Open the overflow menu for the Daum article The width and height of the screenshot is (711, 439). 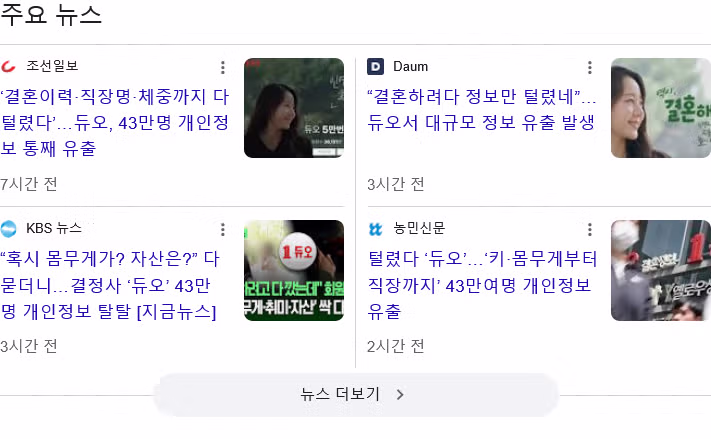590,68
